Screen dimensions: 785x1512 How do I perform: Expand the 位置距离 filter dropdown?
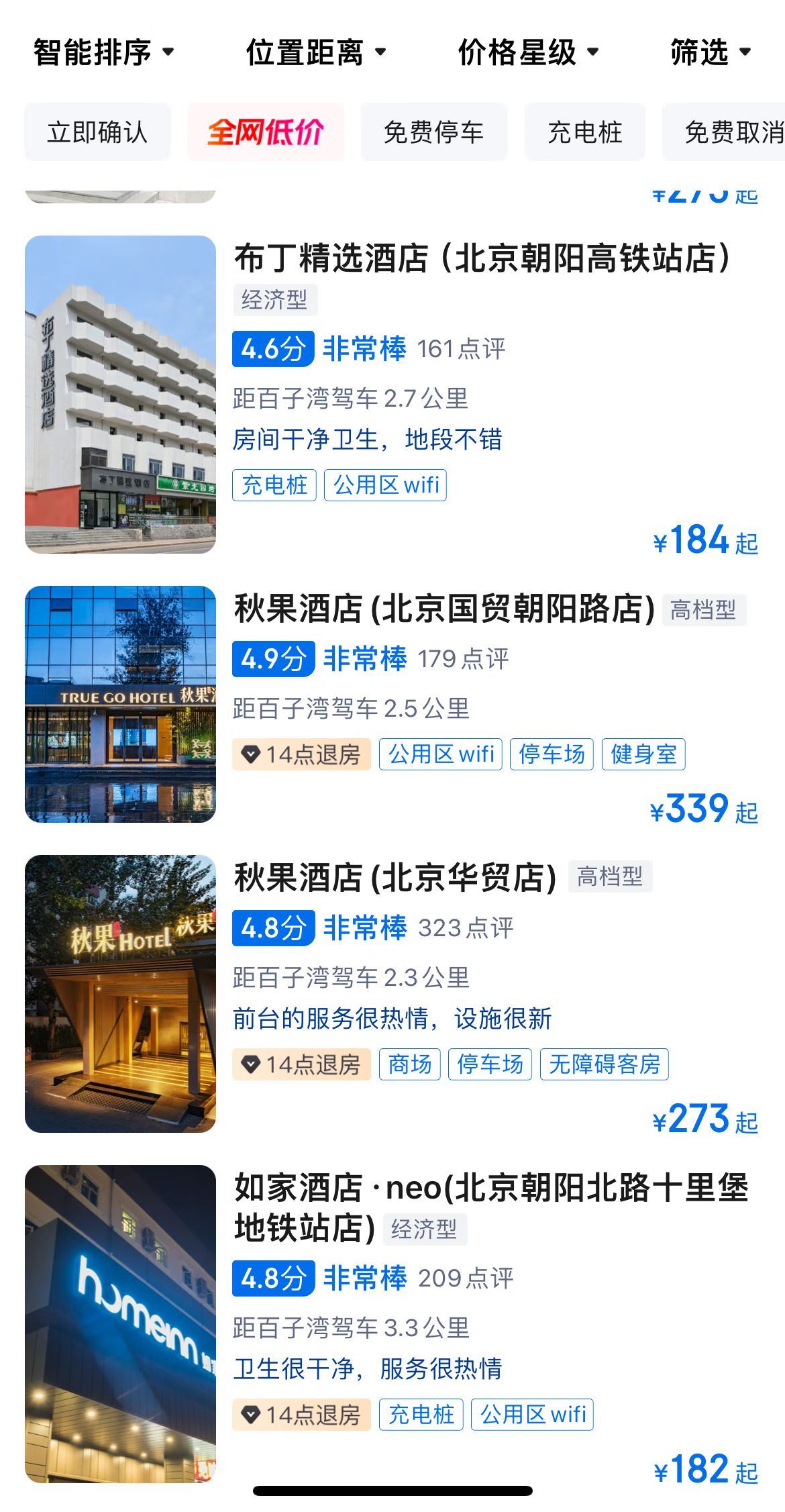316,52
